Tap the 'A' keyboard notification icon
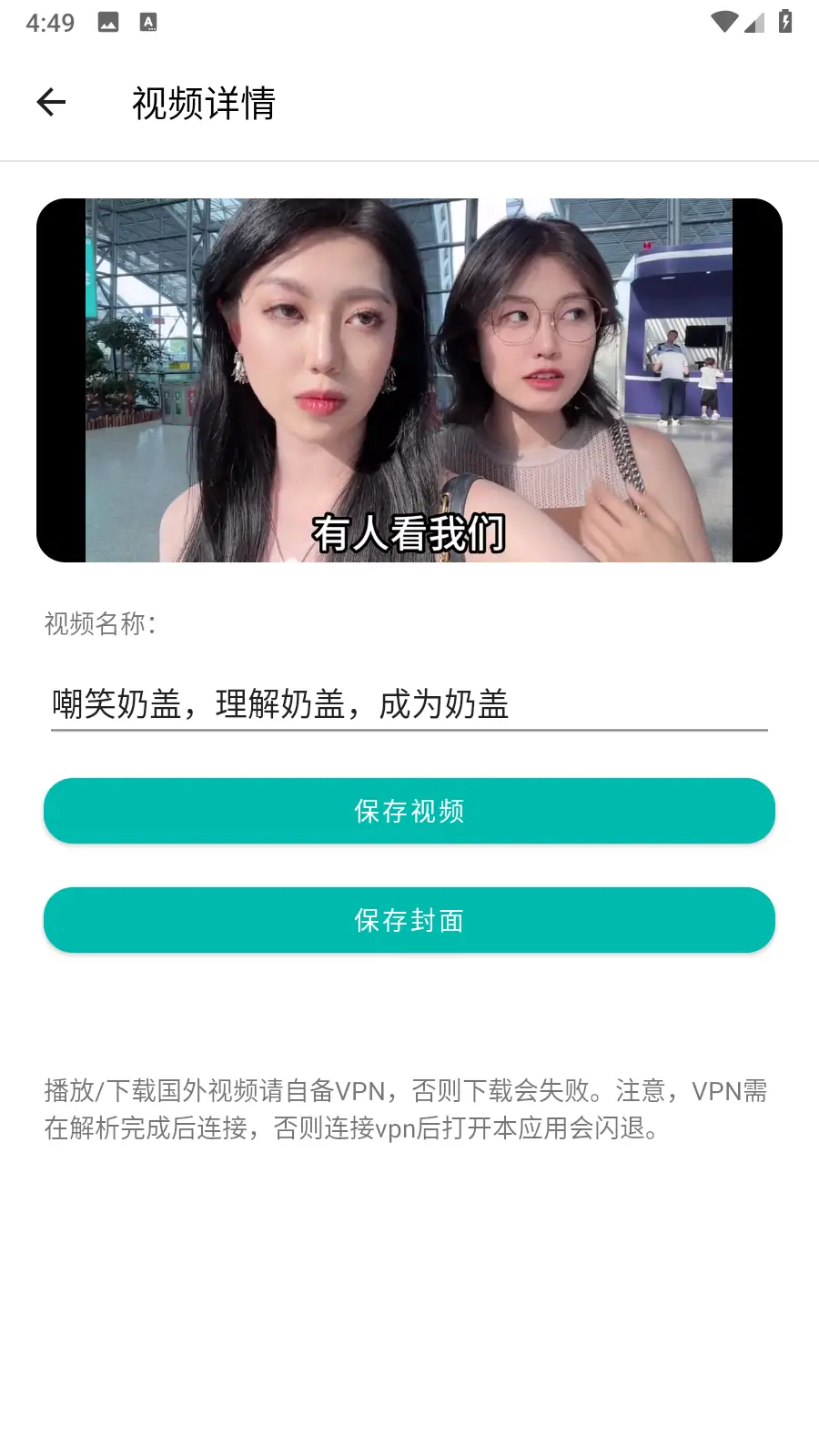Image resolution: width=819 pixels, height=1456 pixels. [148, 21]
